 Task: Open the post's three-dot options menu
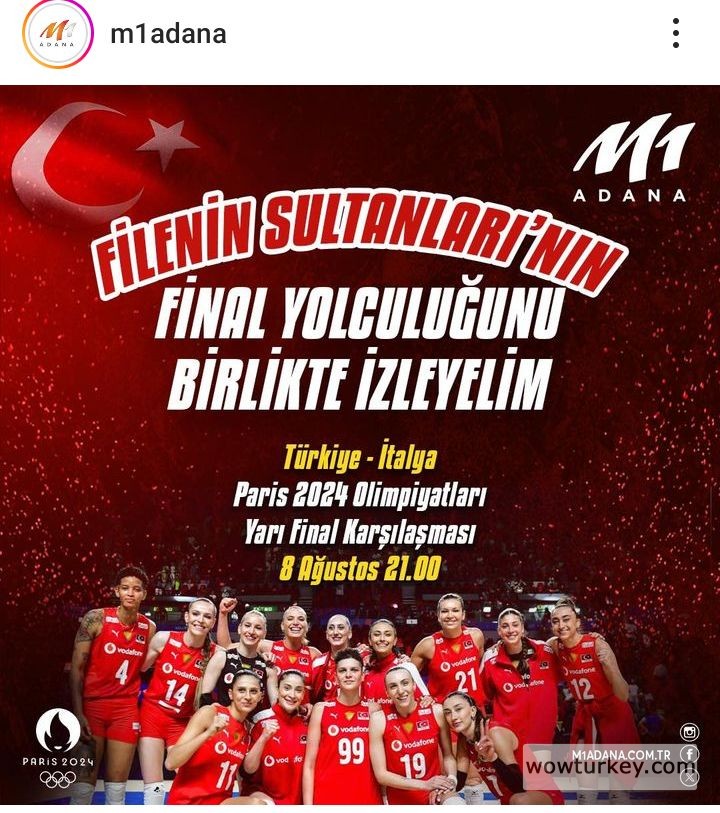(x=676, y=34)
